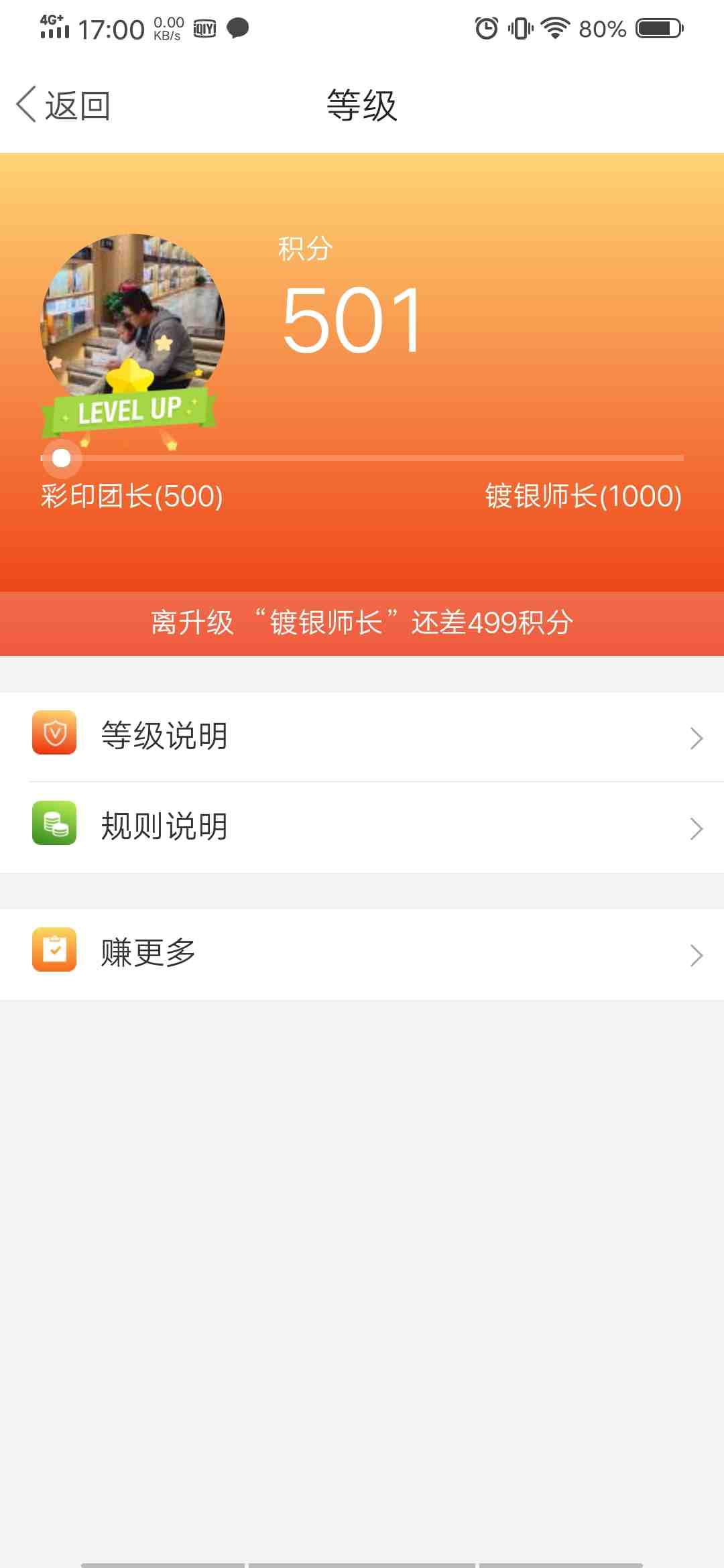
Task: Go back using the 返回 button
Action: tap(64, 105)
